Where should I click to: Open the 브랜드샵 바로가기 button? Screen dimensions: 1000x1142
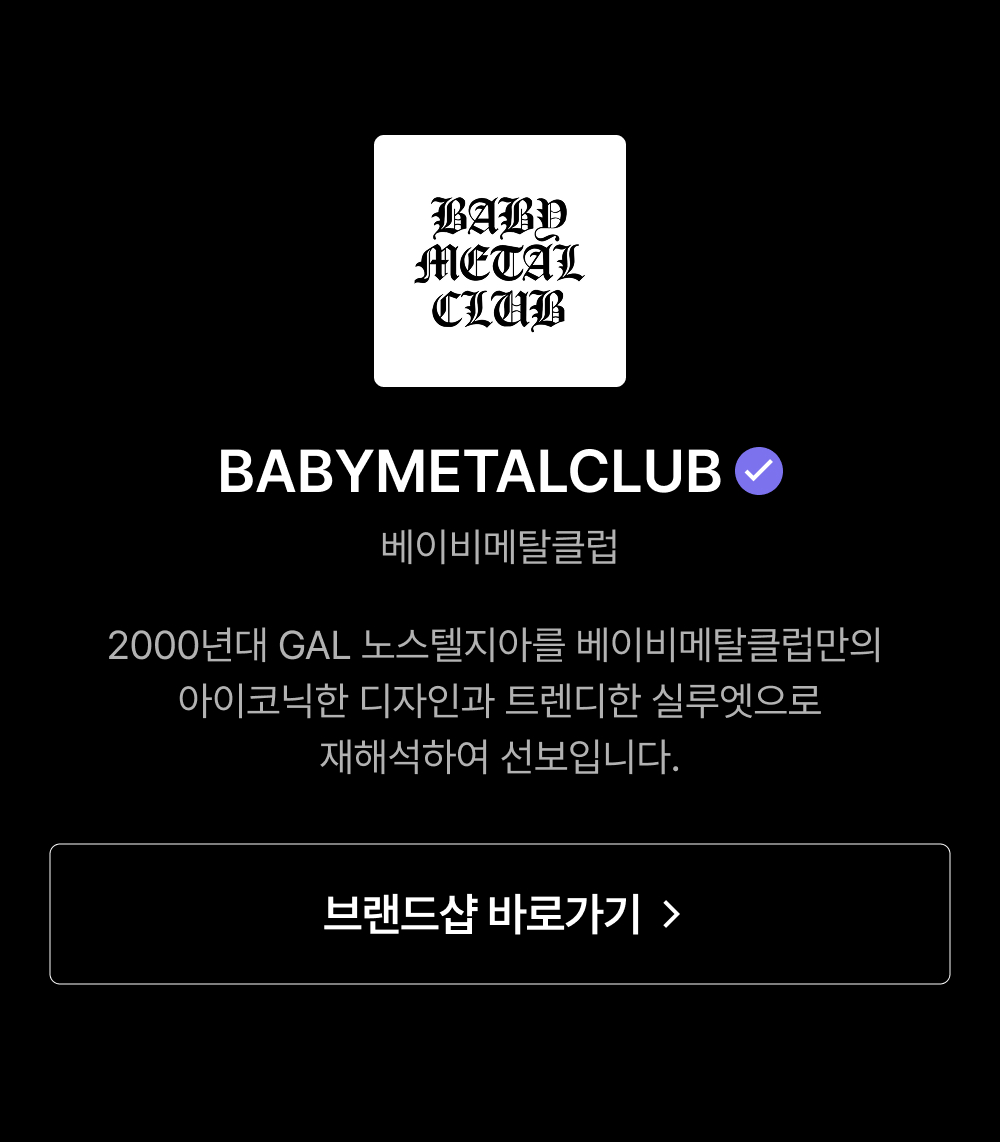500,914
